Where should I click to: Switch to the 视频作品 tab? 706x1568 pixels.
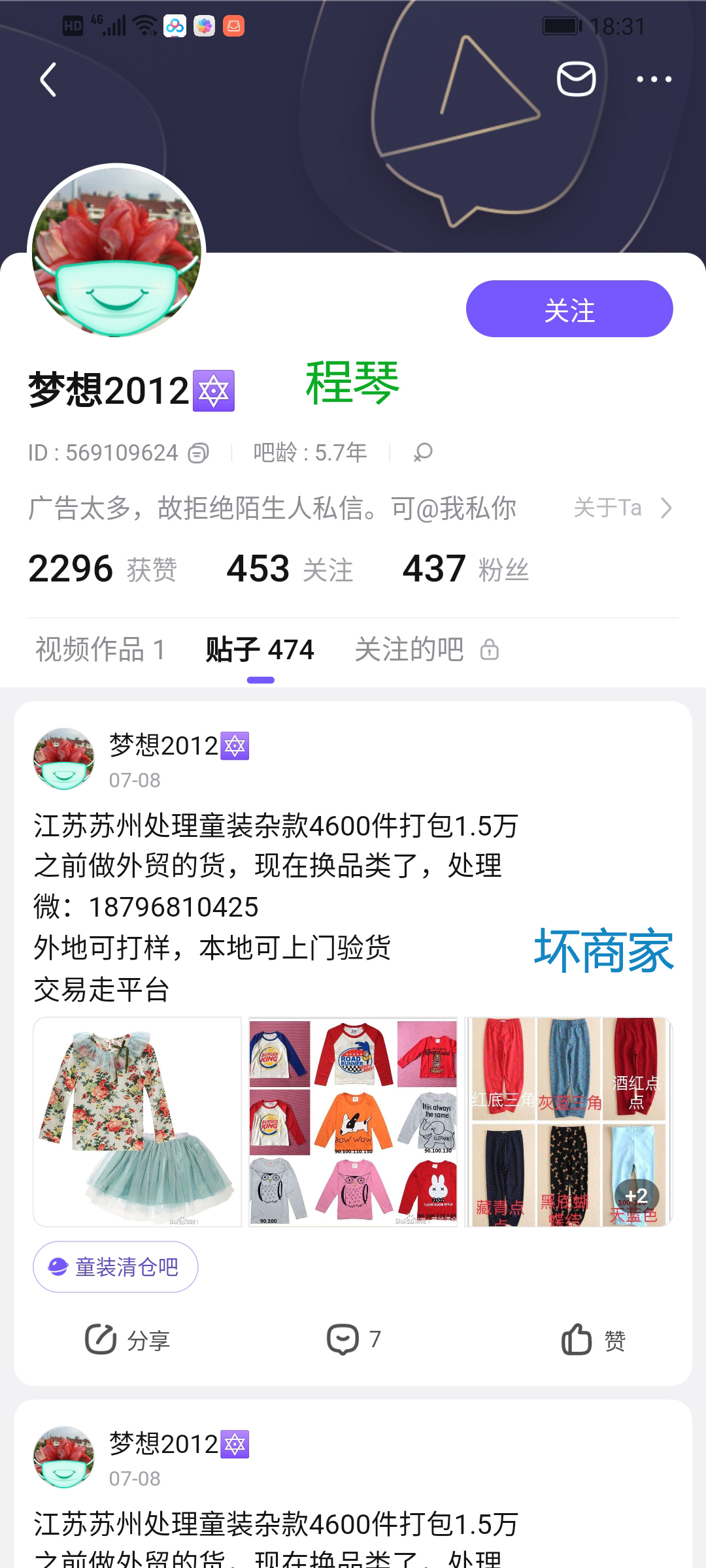click(x=100, y=650)
